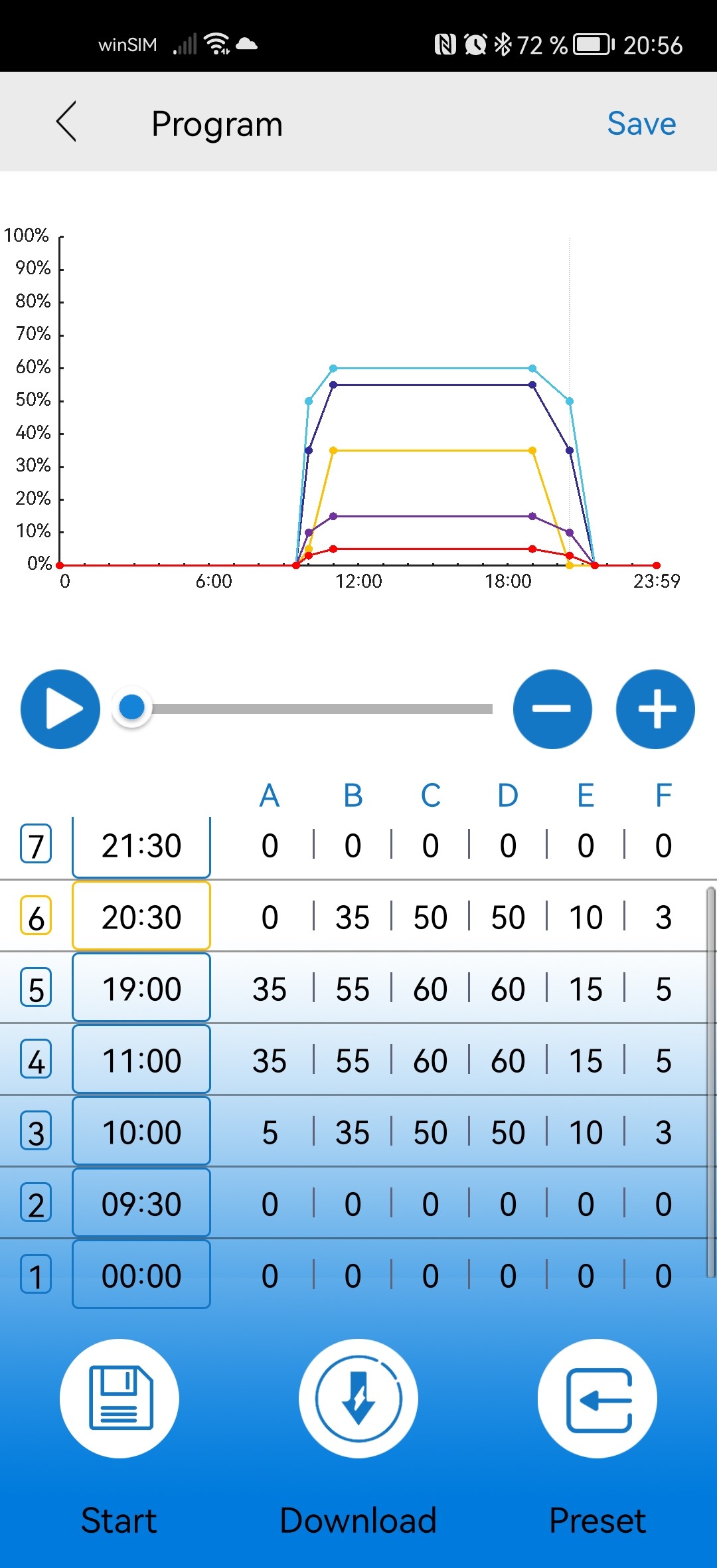Play the program preview
The width and height of the screenshot is (717, 1568).
click(x=60, y=709)
